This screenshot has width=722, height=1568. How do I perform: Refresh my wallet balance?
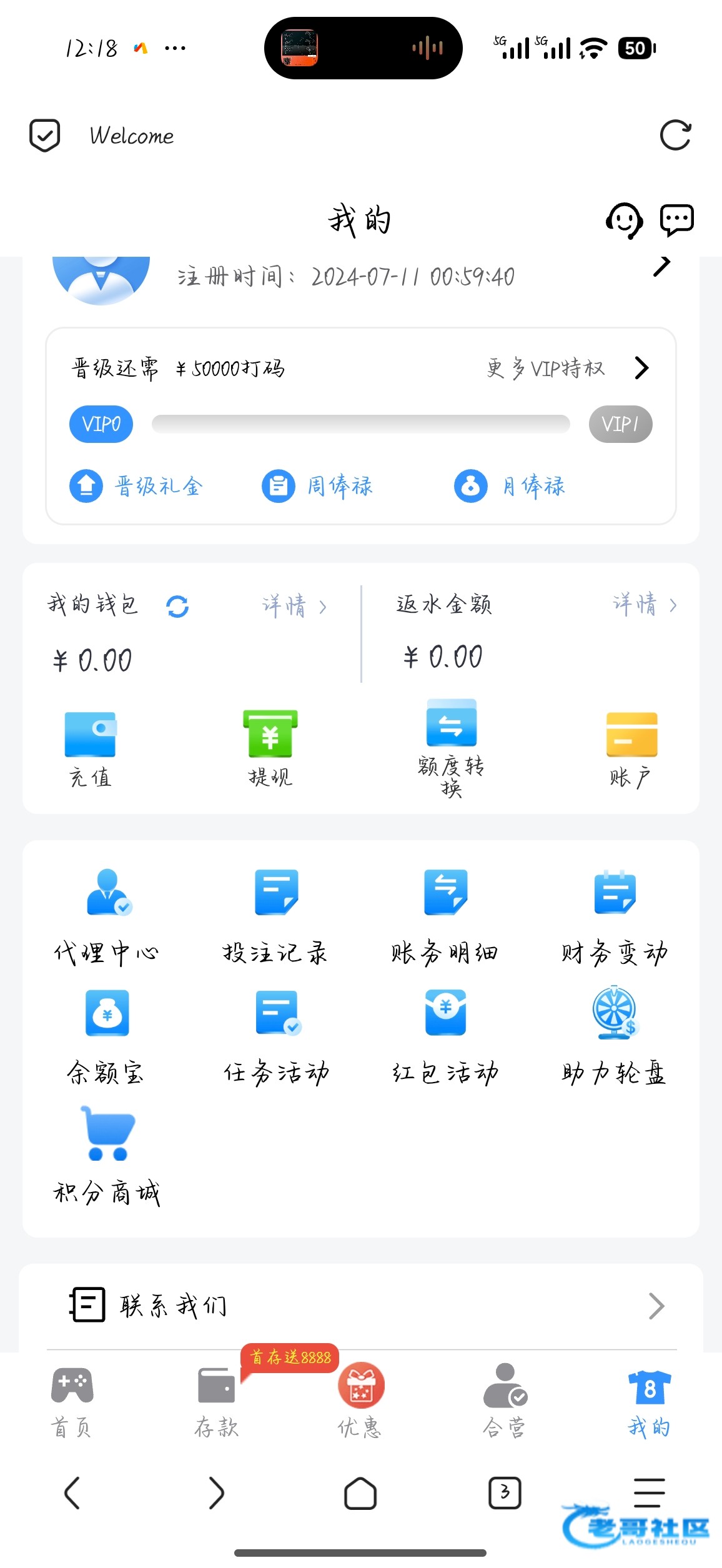(177, 606)
